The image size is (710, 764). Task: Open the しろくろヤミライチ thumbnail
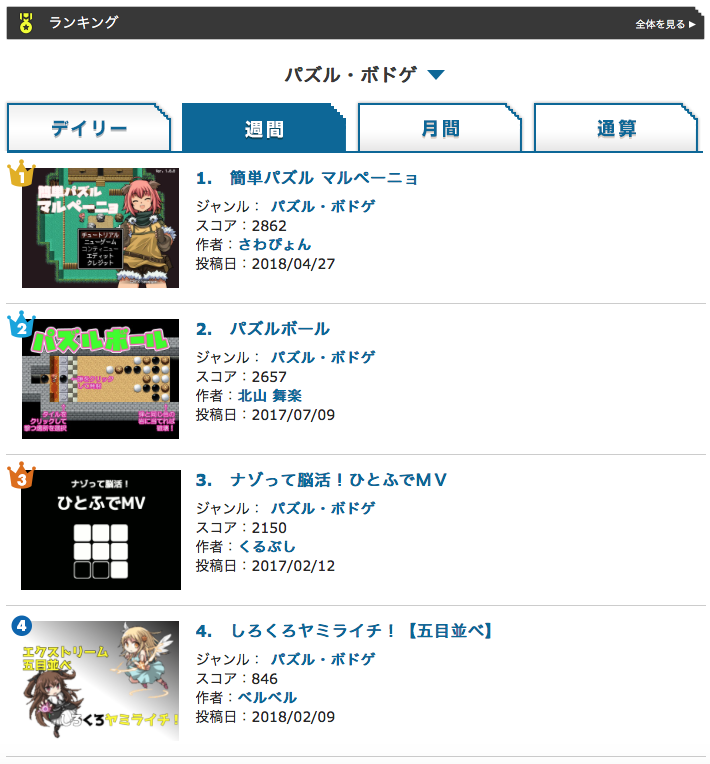(x=100, y=681)
